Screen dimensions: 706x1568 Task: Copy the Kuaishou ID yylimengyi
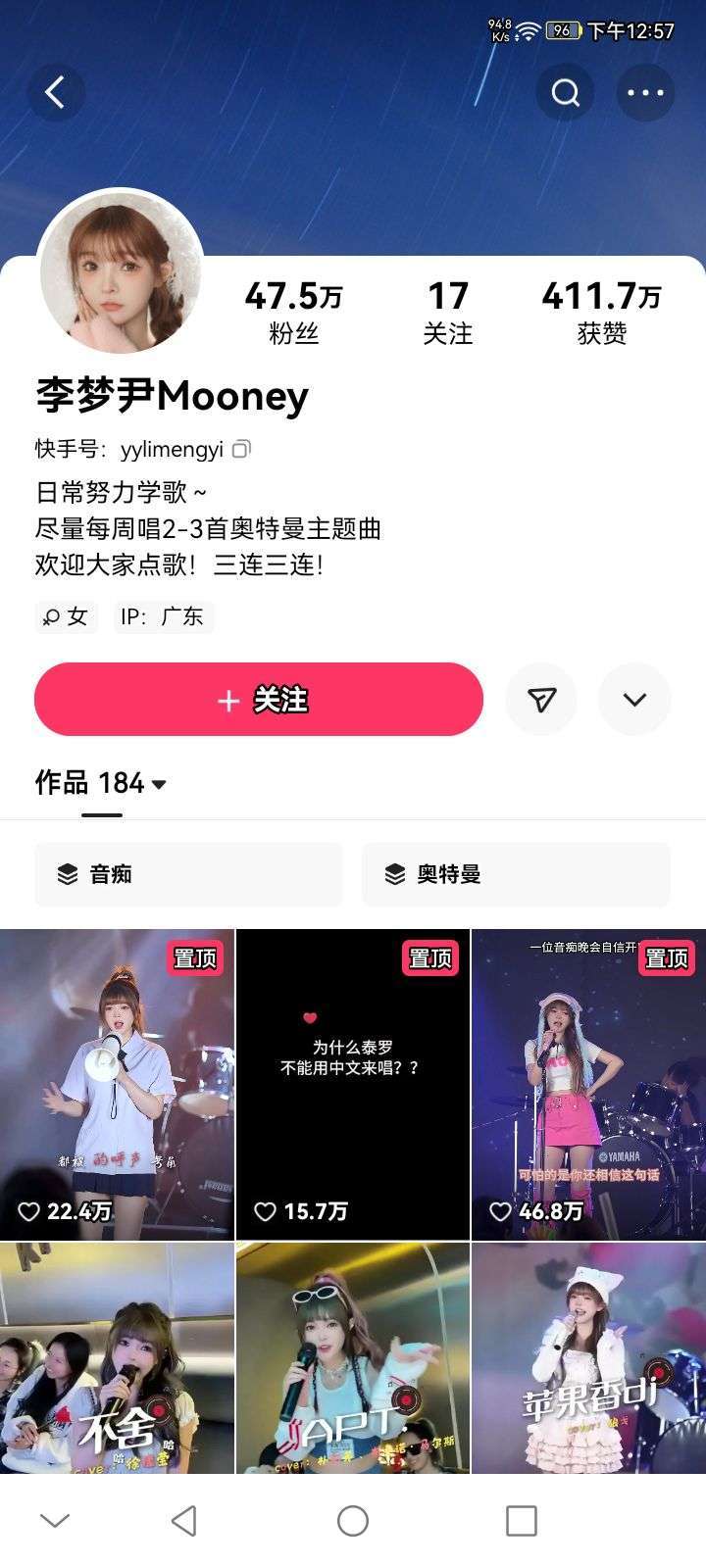pos(241,450)
